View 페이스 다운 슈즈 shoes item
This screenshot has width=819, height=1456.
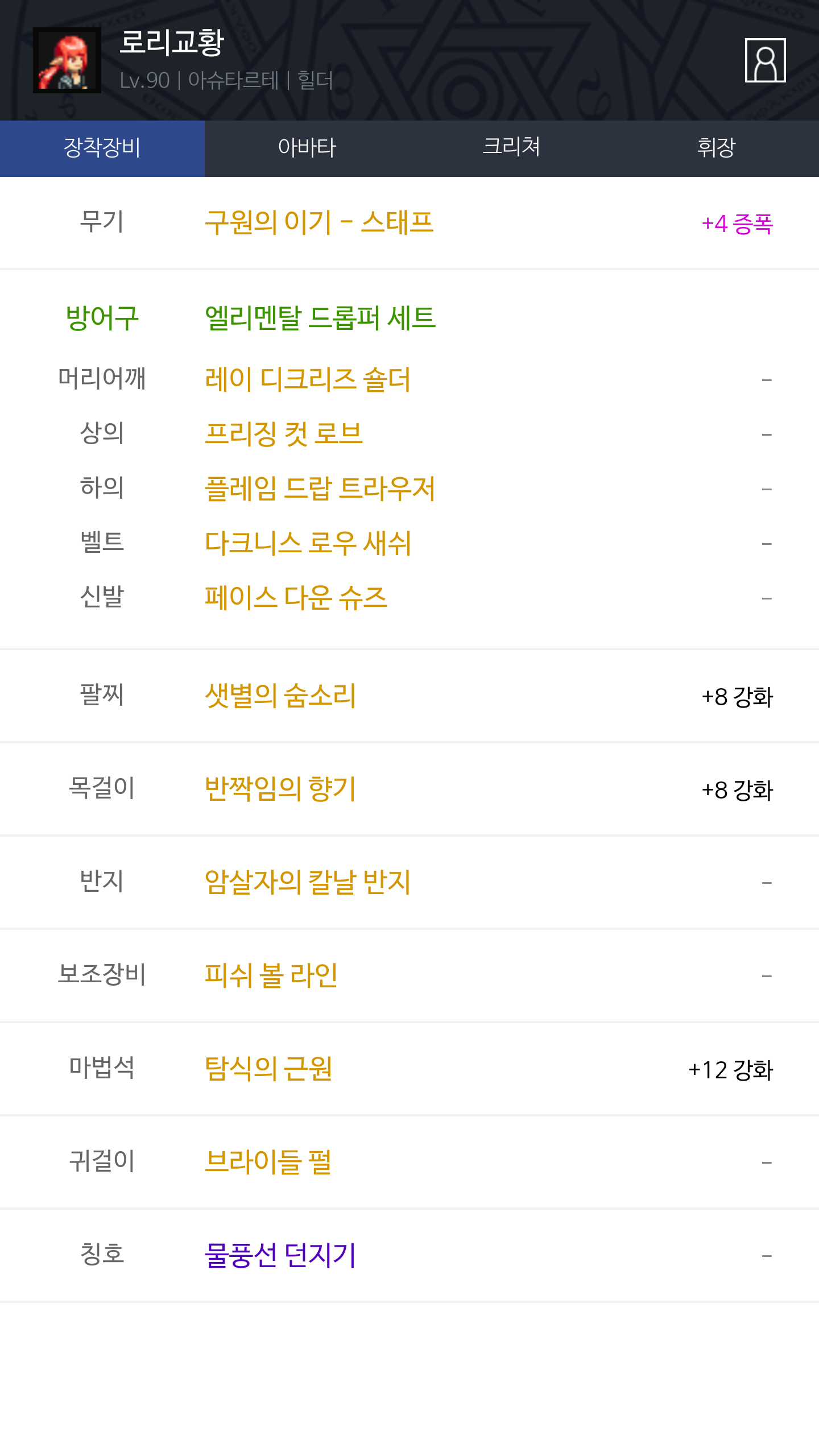click(x=296, y=598)
